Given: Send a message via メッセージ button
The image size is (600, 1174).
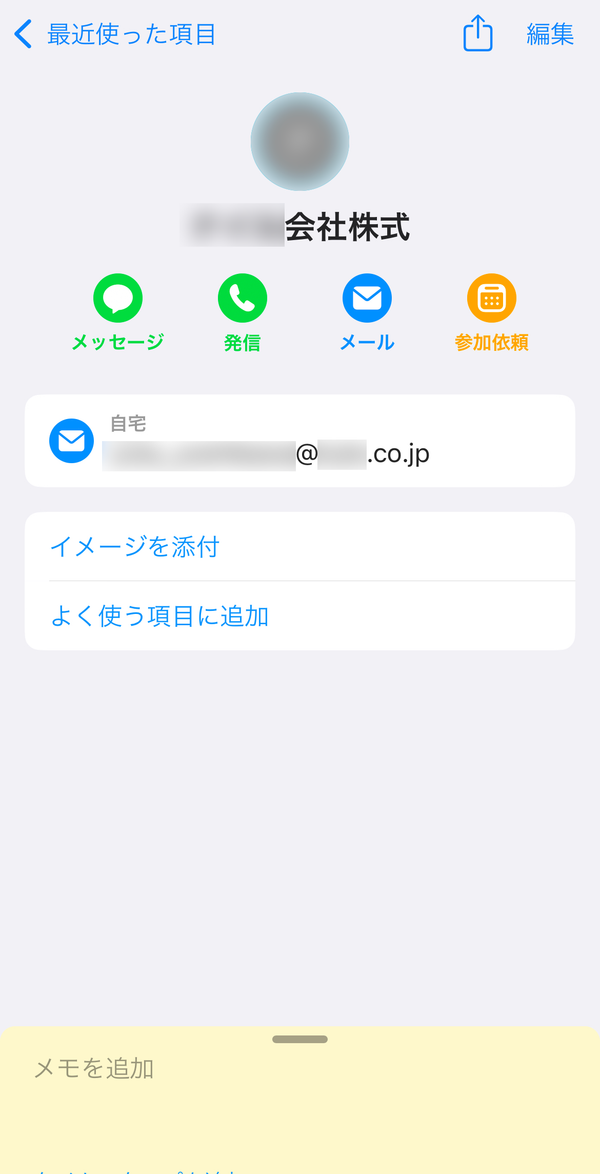Looking at the screenshot, I should 118,313.
